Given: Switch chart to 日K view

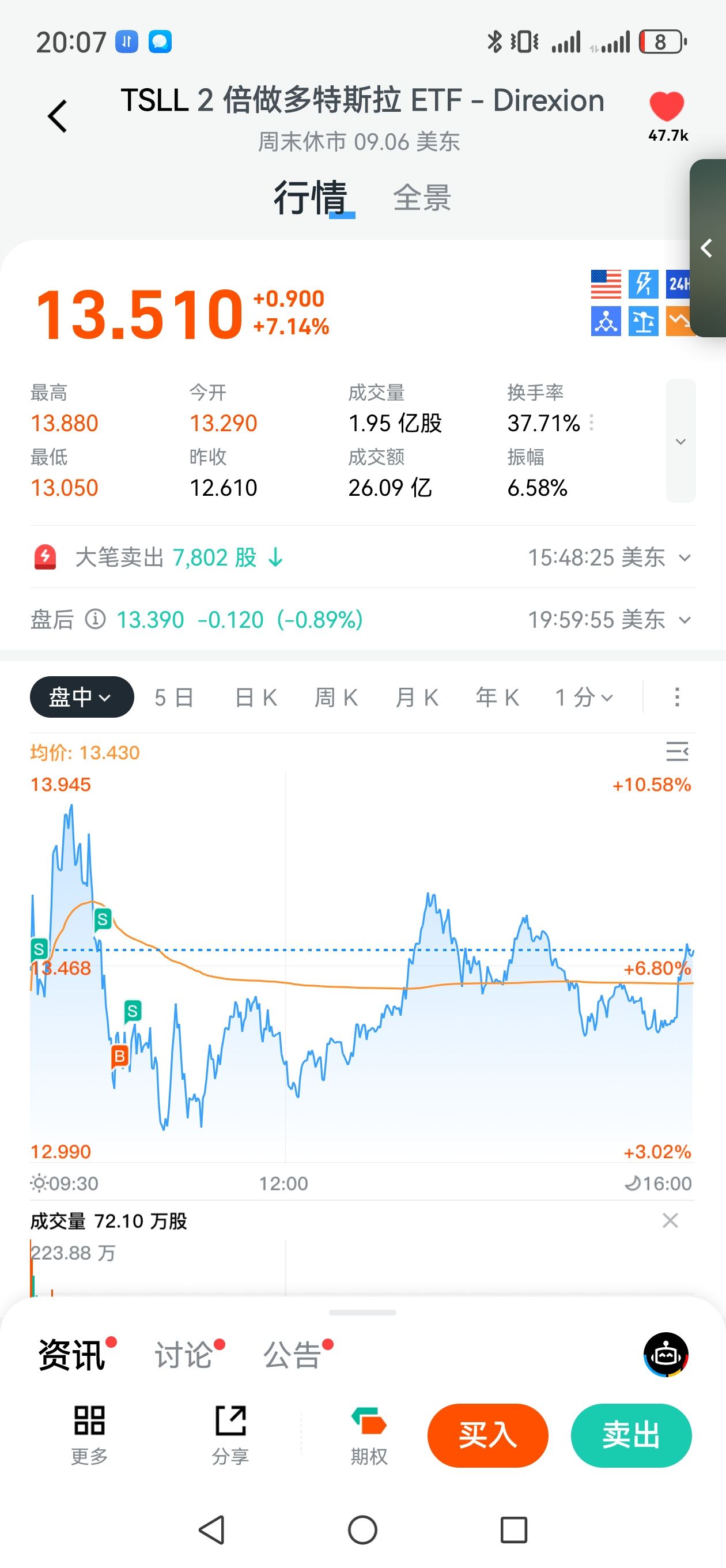Looking at the screenshot, I should [x=256, y=698].
